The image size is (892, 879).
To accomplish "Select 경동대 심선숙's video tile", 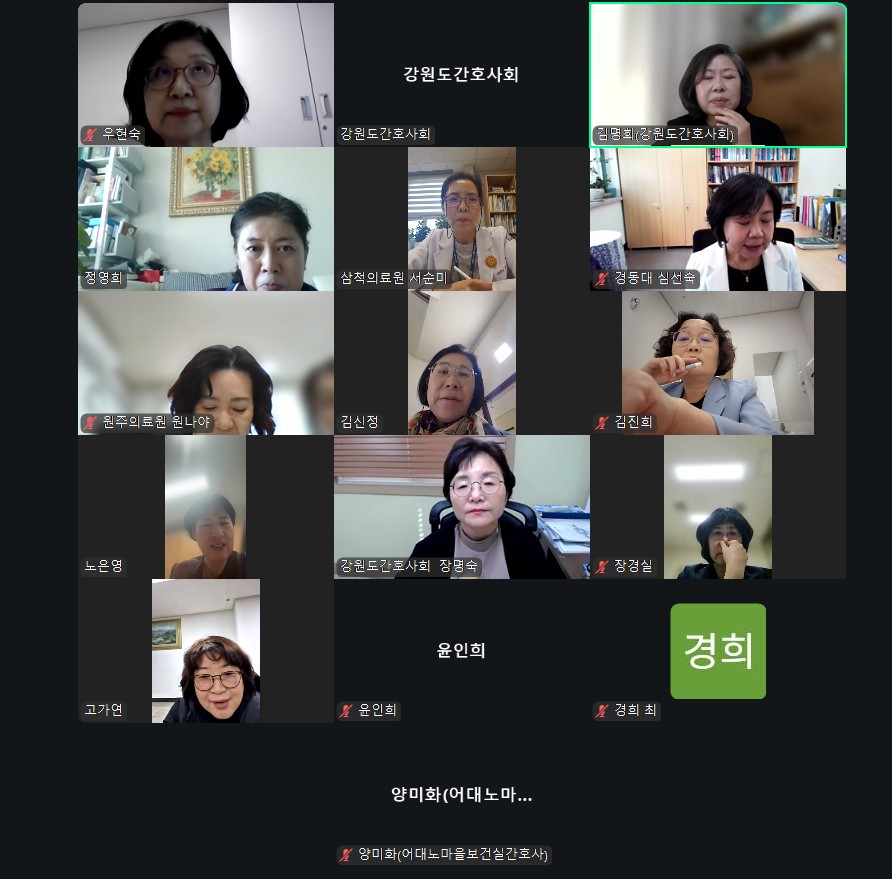I will pyautogui.click(x=717, y=219).
